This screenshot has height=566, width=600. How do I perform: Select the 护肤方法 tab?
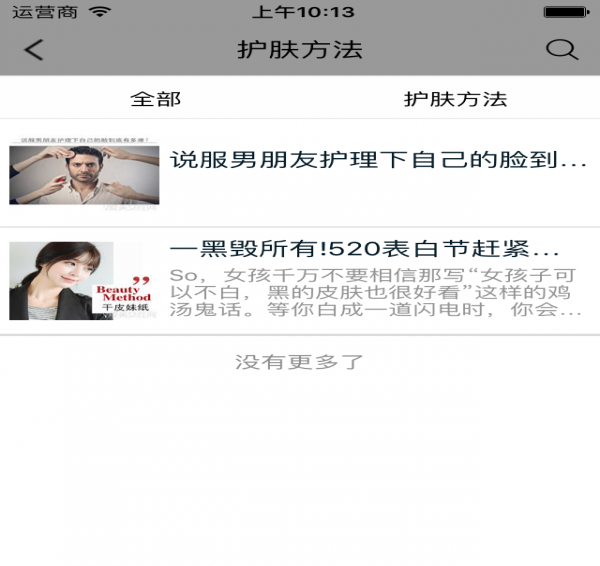point(455,99)
